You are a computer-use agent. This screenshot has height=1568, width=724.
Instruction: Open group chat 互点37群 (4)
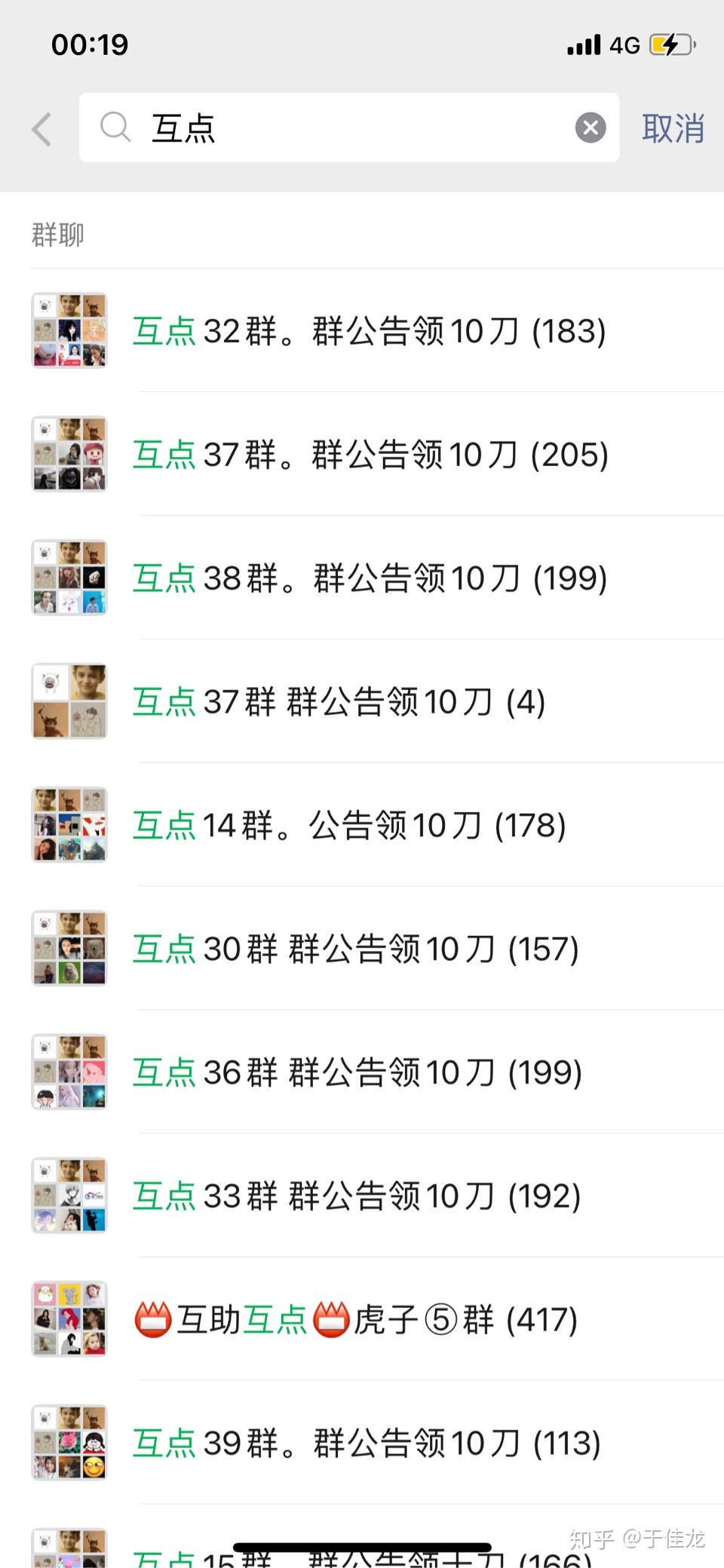pyautogui.click(x=339, y=701)
